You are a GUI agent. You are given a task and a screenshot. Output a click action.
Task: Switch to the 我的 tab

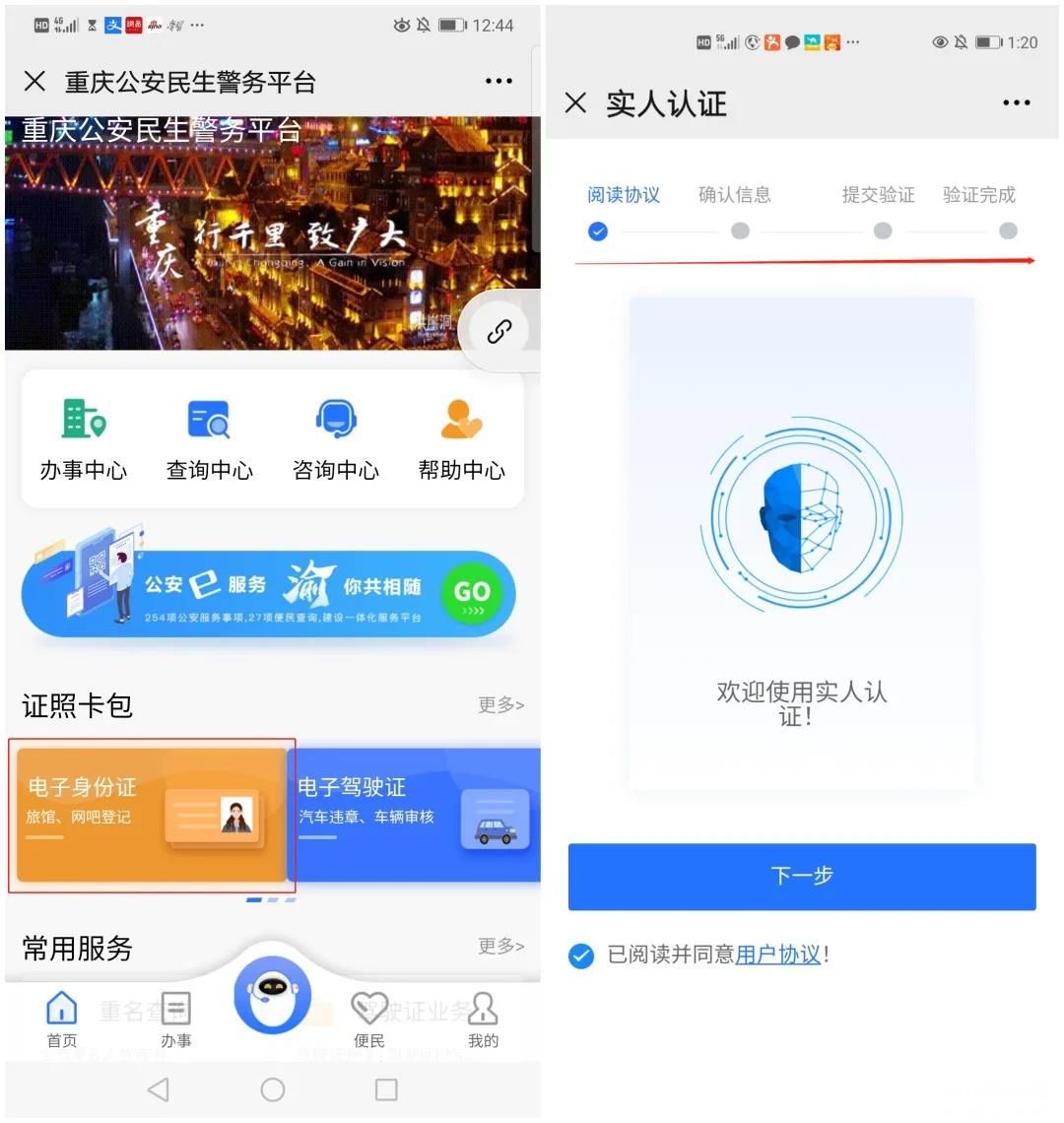[x=483, y=1021]
